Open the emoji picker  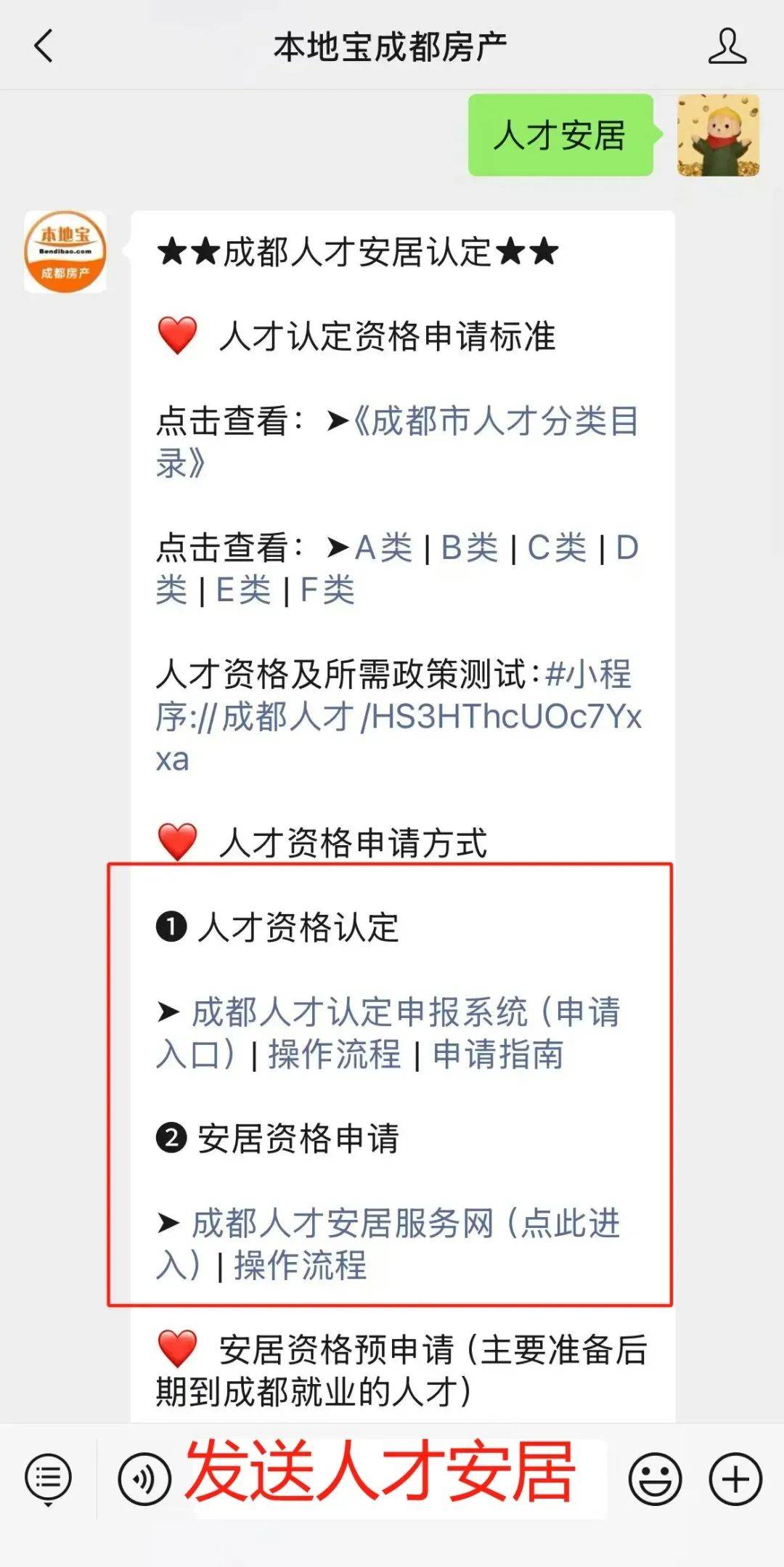pos(655,1478)
